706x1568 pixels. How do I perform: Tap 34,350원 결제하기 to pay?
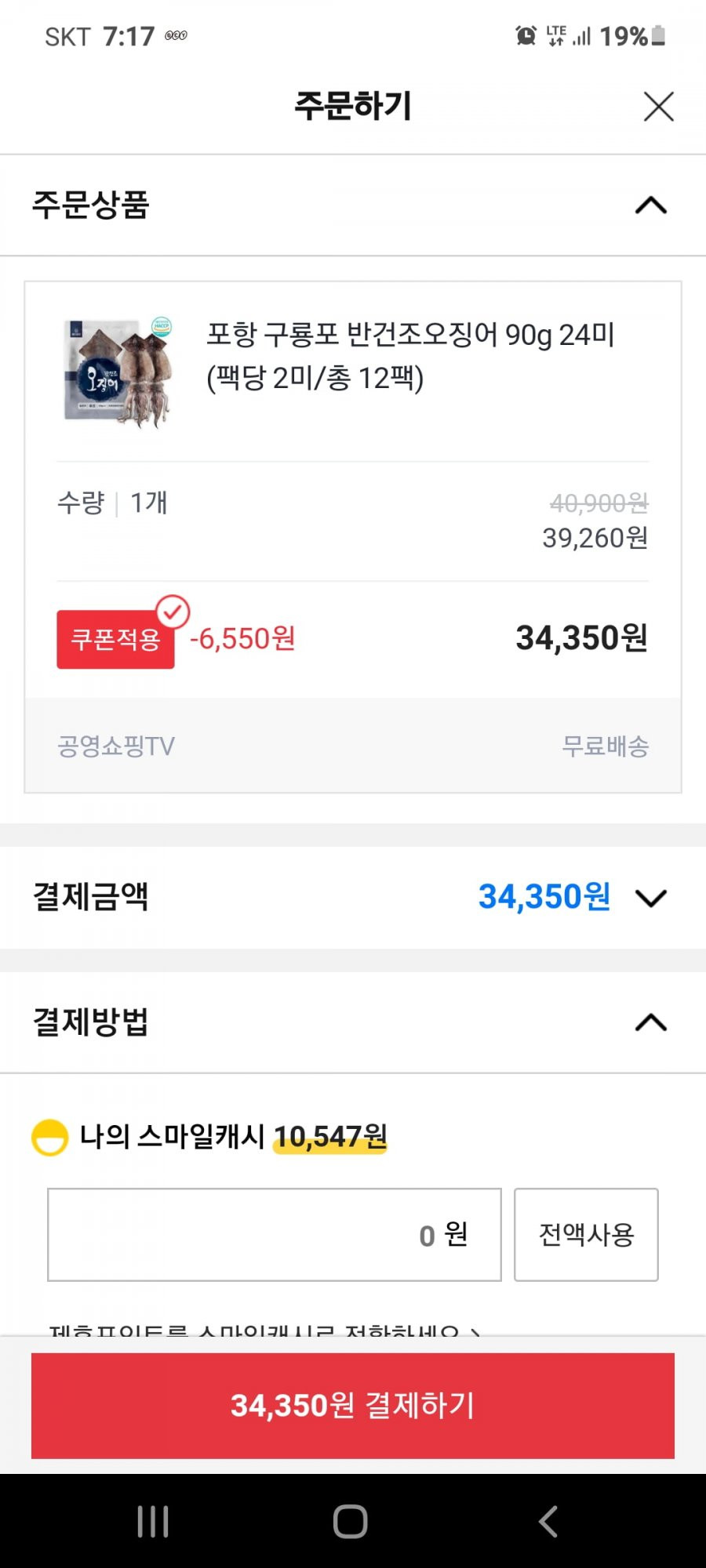click(352, 1405)
